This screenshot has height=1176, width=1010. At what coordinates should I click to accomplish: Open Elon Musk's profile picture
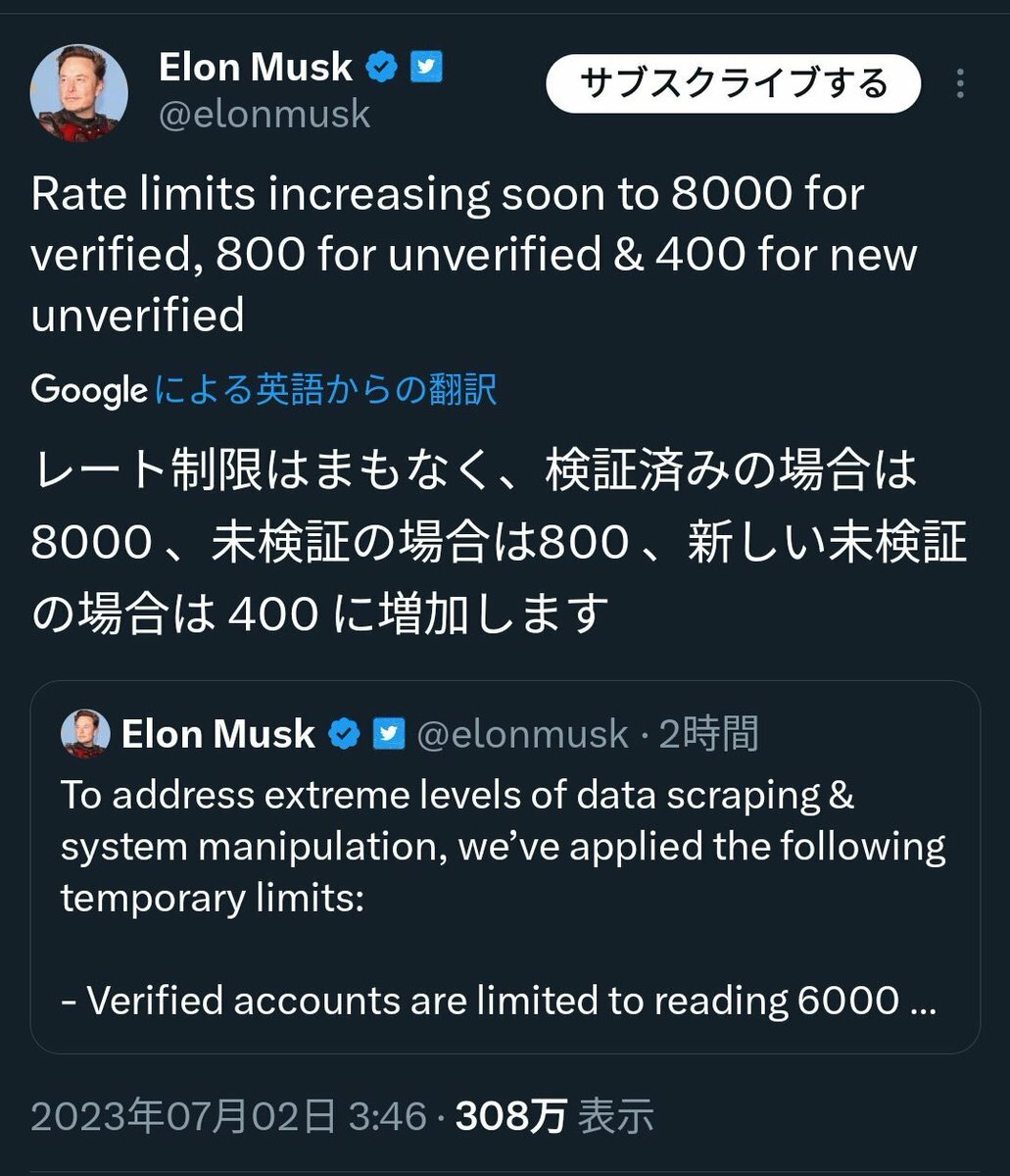(x=78, y=92)
